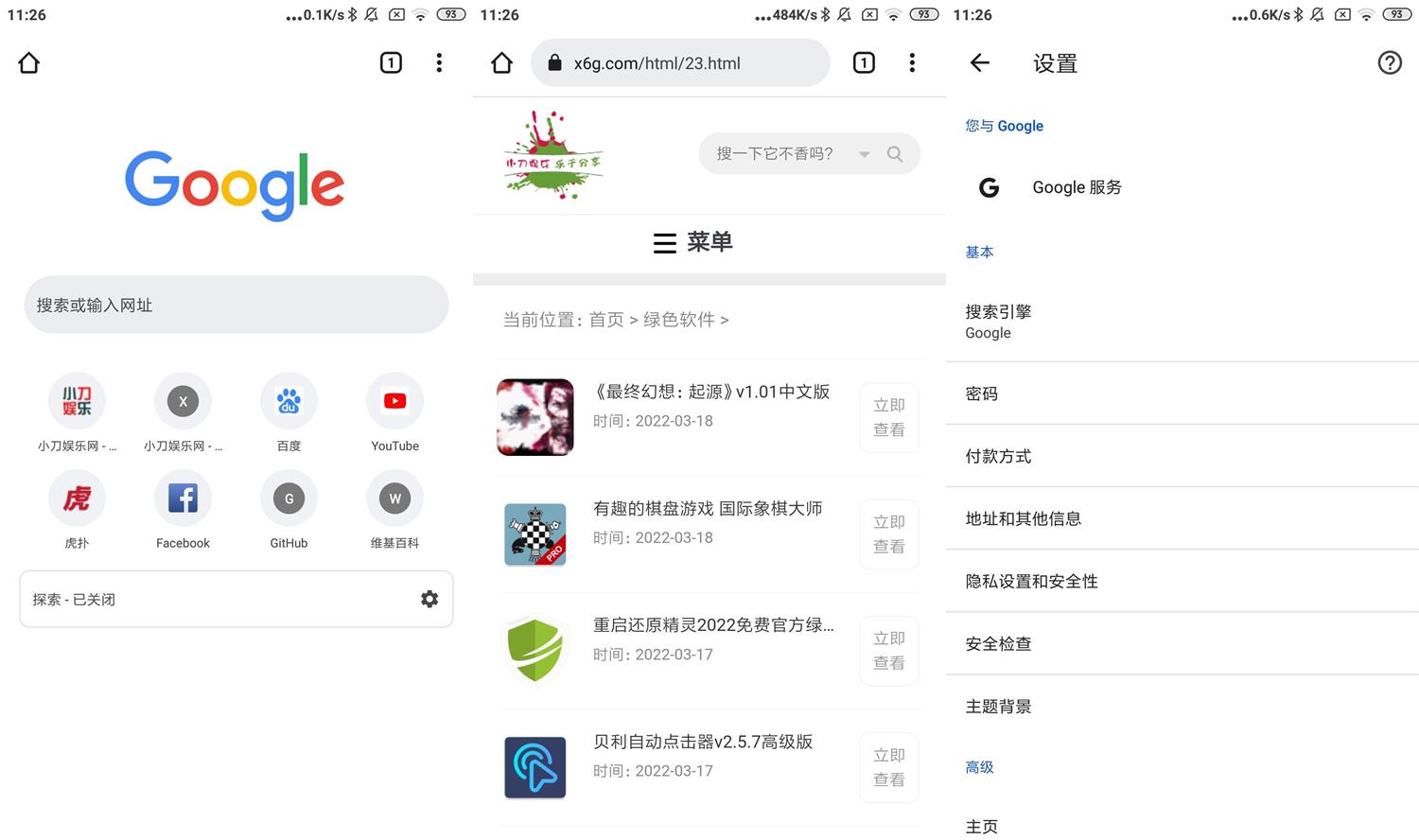Expand the 菜单 hamburger menu

693,242
